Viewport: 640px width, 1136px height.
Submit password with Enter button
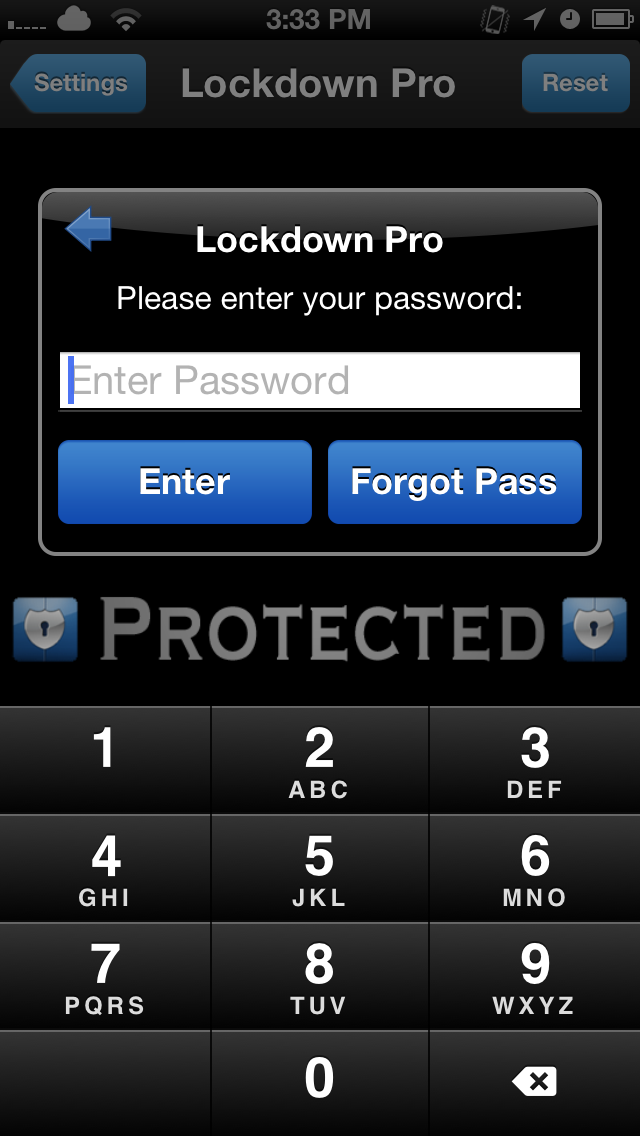pyautogui.click(x=185, y=482)
